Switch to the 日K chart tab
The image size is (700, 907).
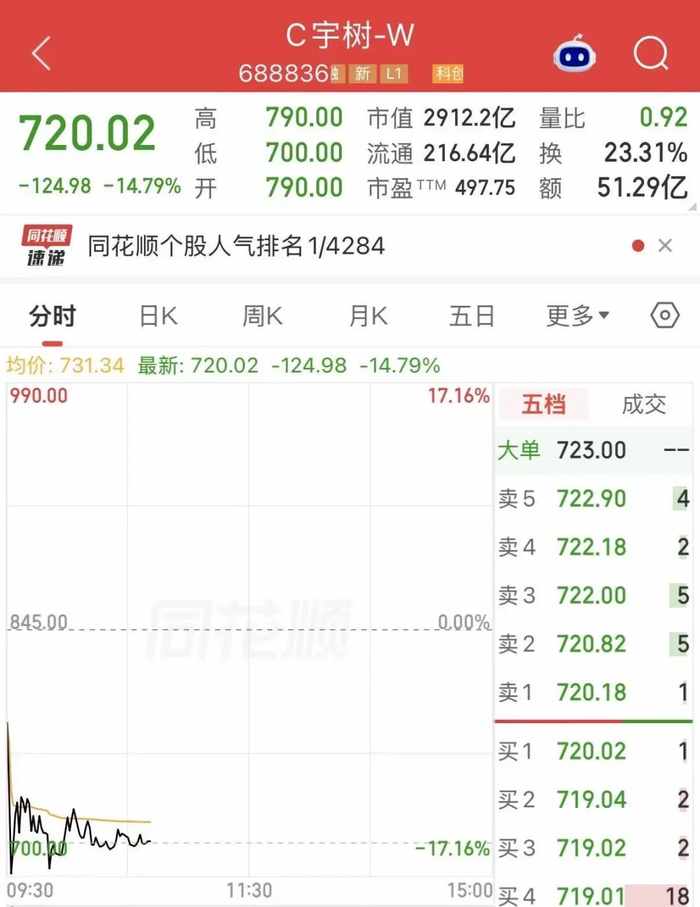(x=159, y=316)
